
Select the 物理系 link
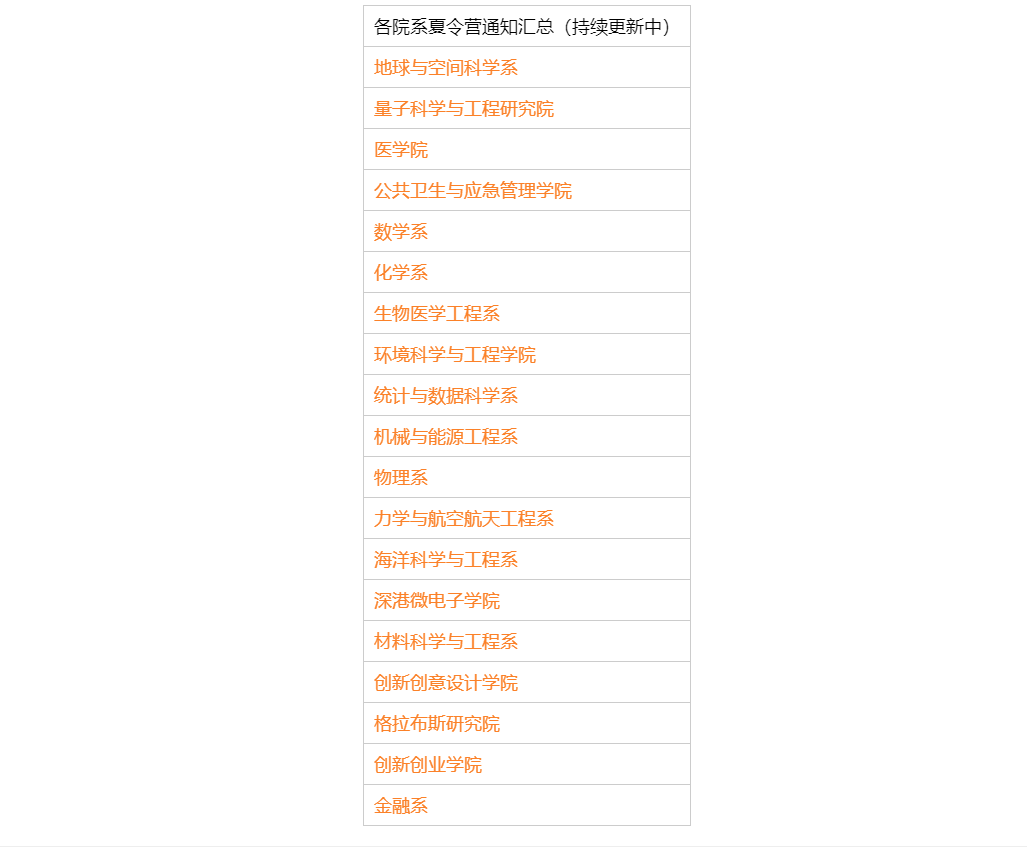pos(401,478)
